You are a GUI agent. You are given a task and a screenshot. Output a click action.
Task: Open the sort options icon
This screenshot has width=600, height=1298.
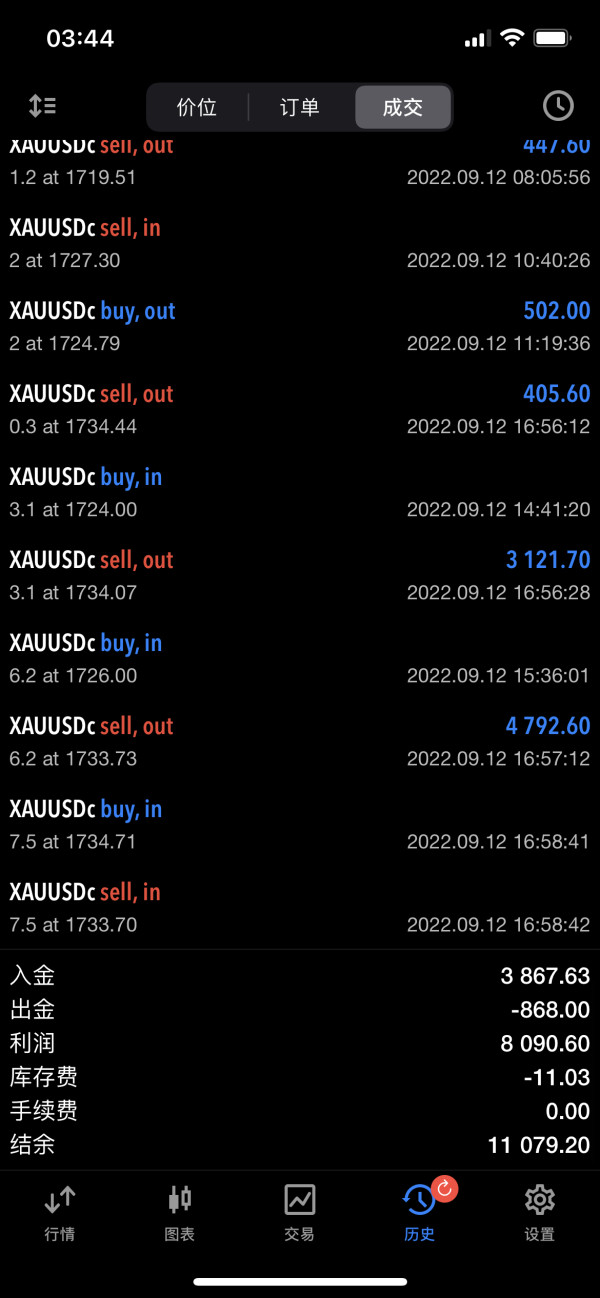(42, 106)
